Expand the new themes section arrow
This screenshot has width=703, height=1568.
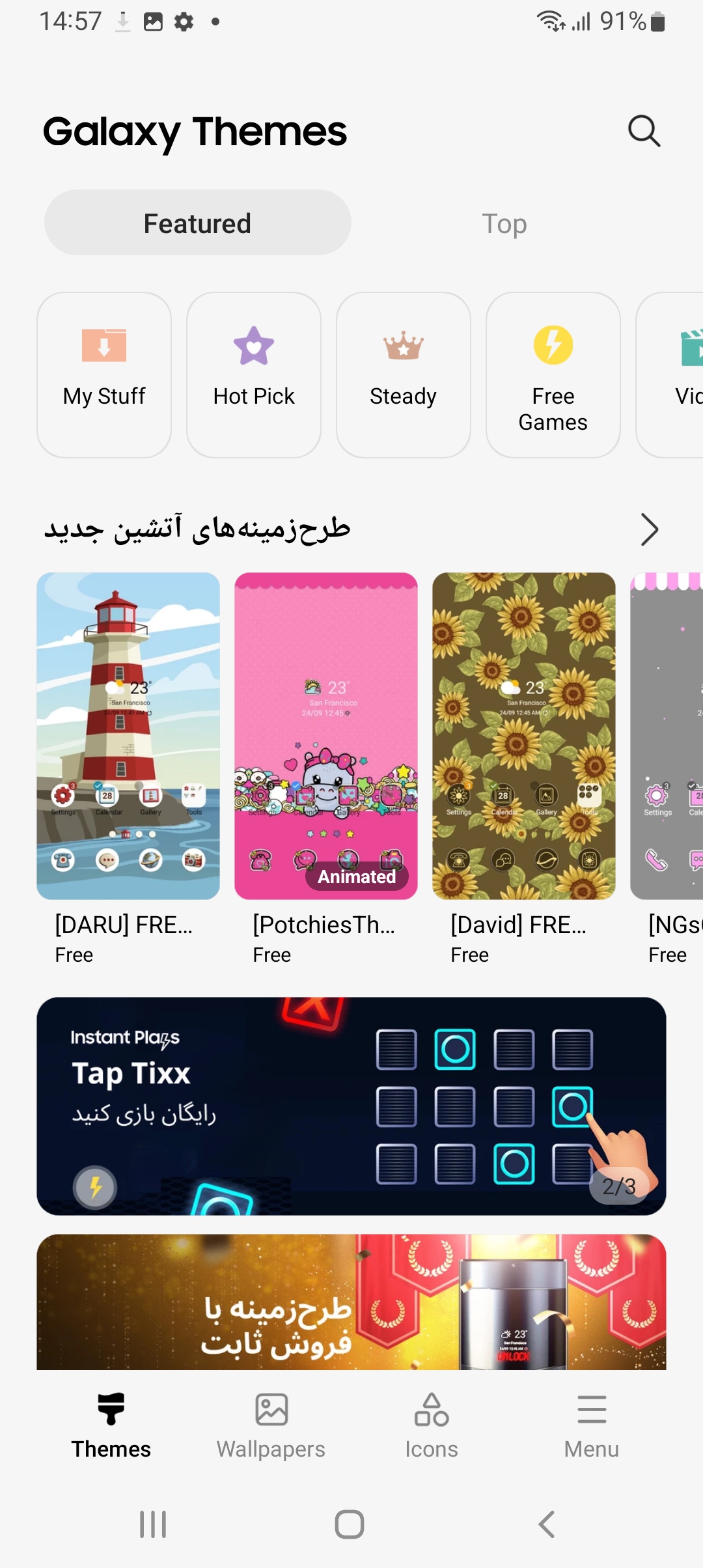(x=649, y=529)
